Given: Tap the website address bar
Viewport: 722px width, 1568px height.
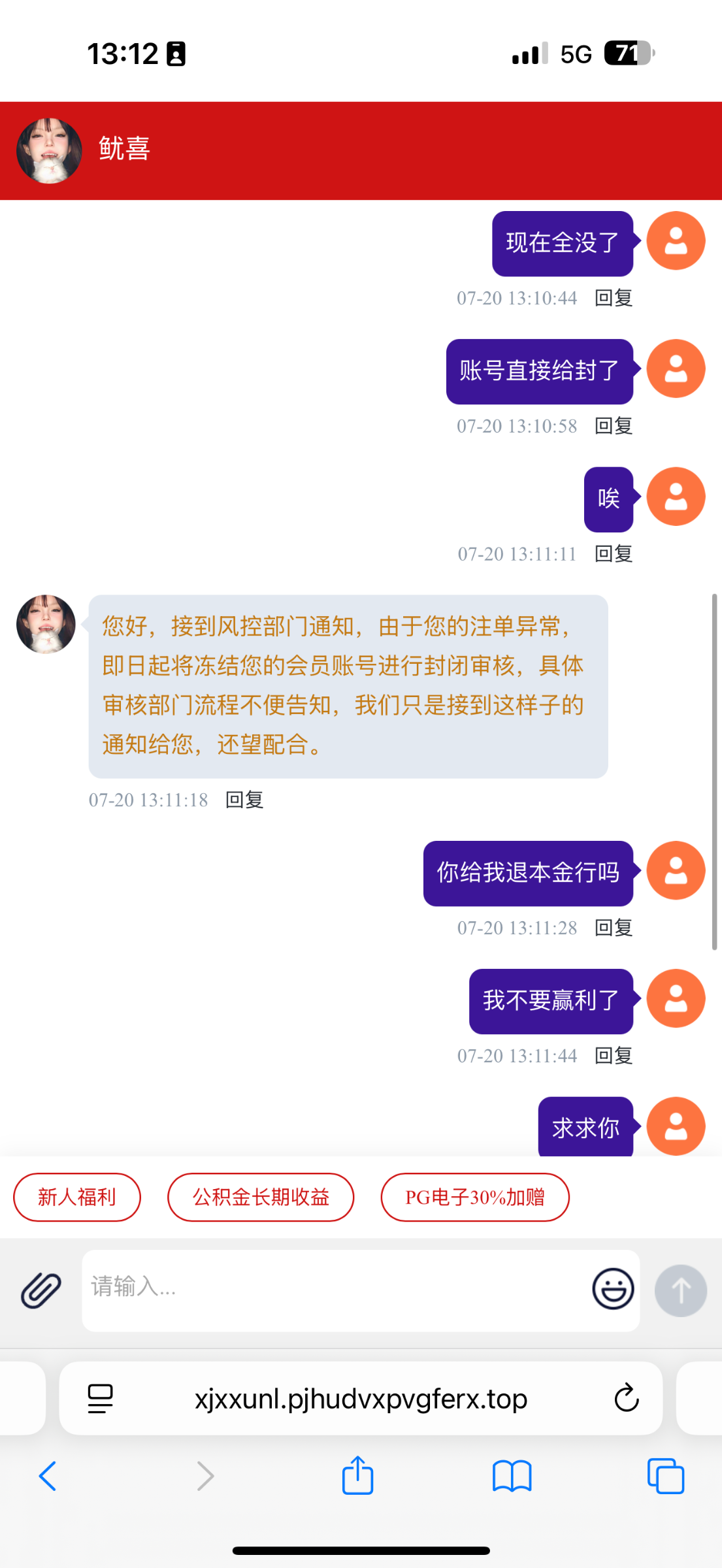Looking at the screenshot, I should 361,1398.
